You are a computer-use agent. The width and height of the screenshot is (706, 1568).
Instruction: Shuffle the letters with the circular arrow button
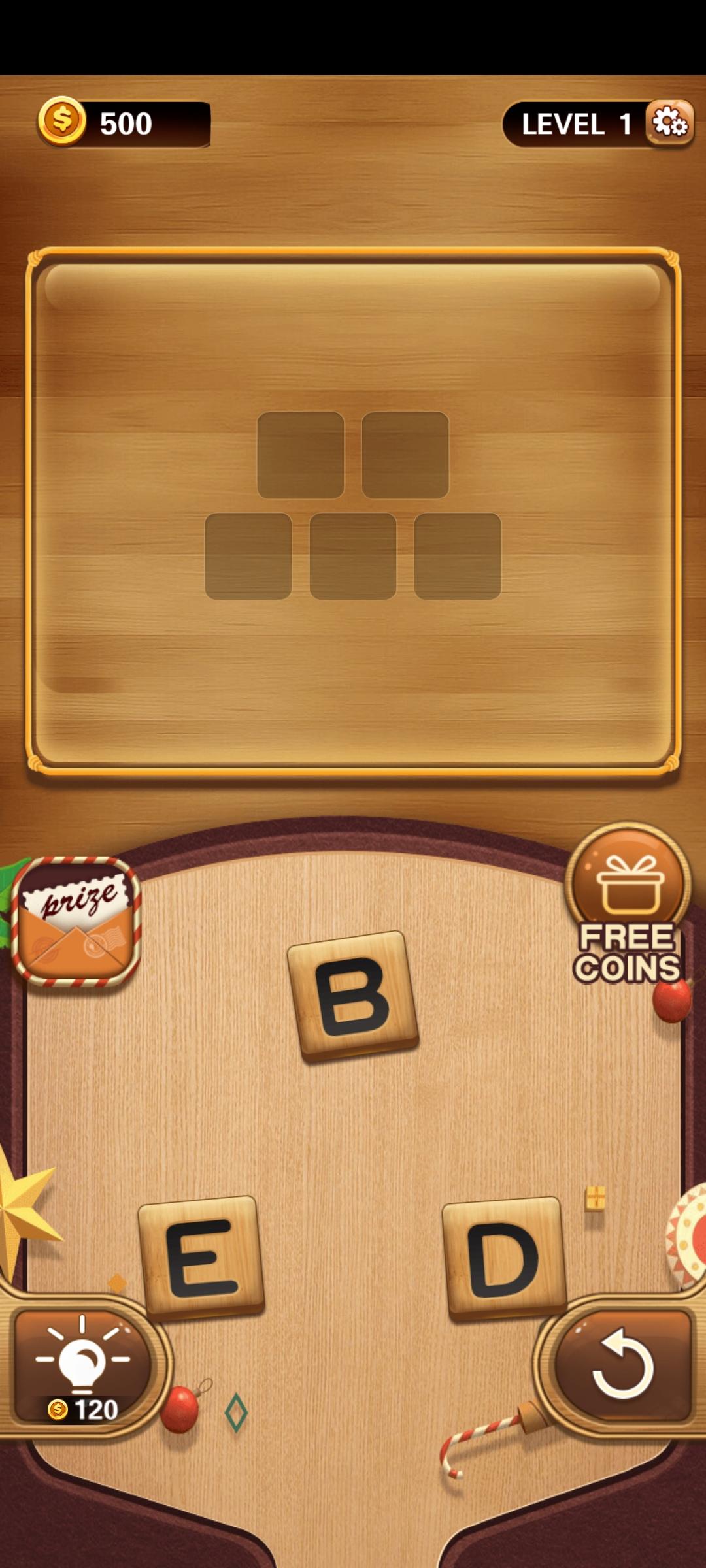click(x=622, y=1365)
